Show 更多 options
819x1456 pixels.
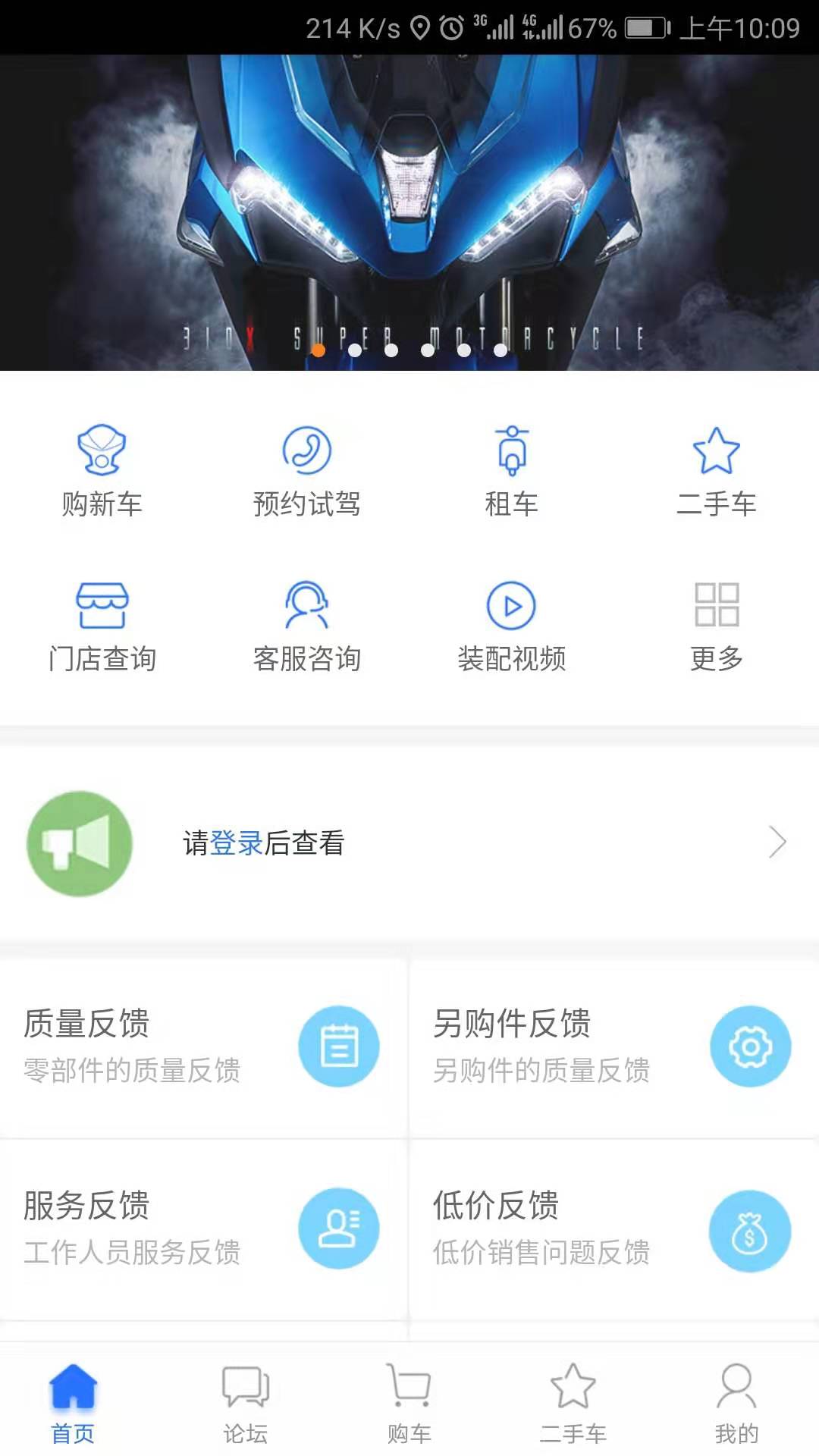click(716, 627)
